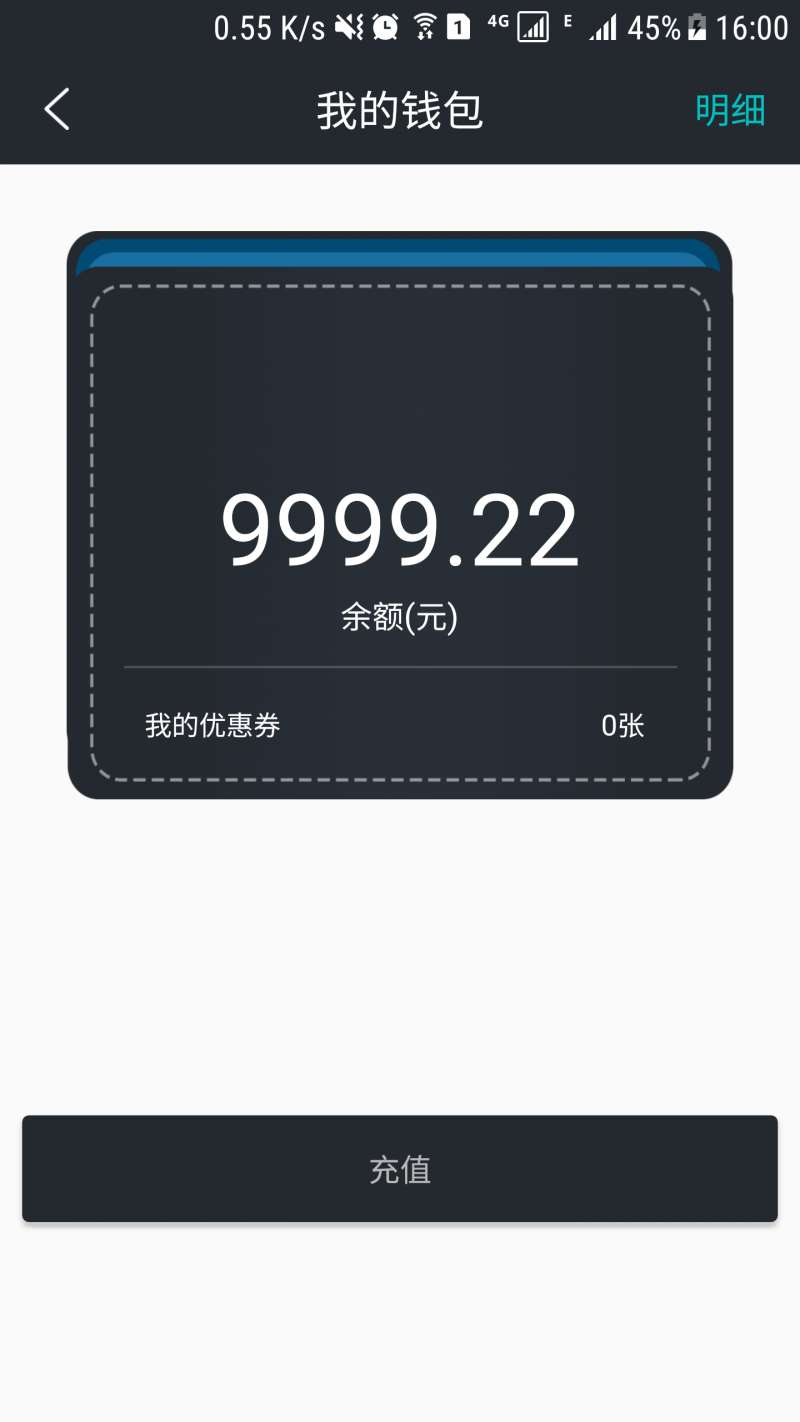This screenshot has height=1422, width=800.
Task: Open 明细 transaction details
Action: [730, 110]
